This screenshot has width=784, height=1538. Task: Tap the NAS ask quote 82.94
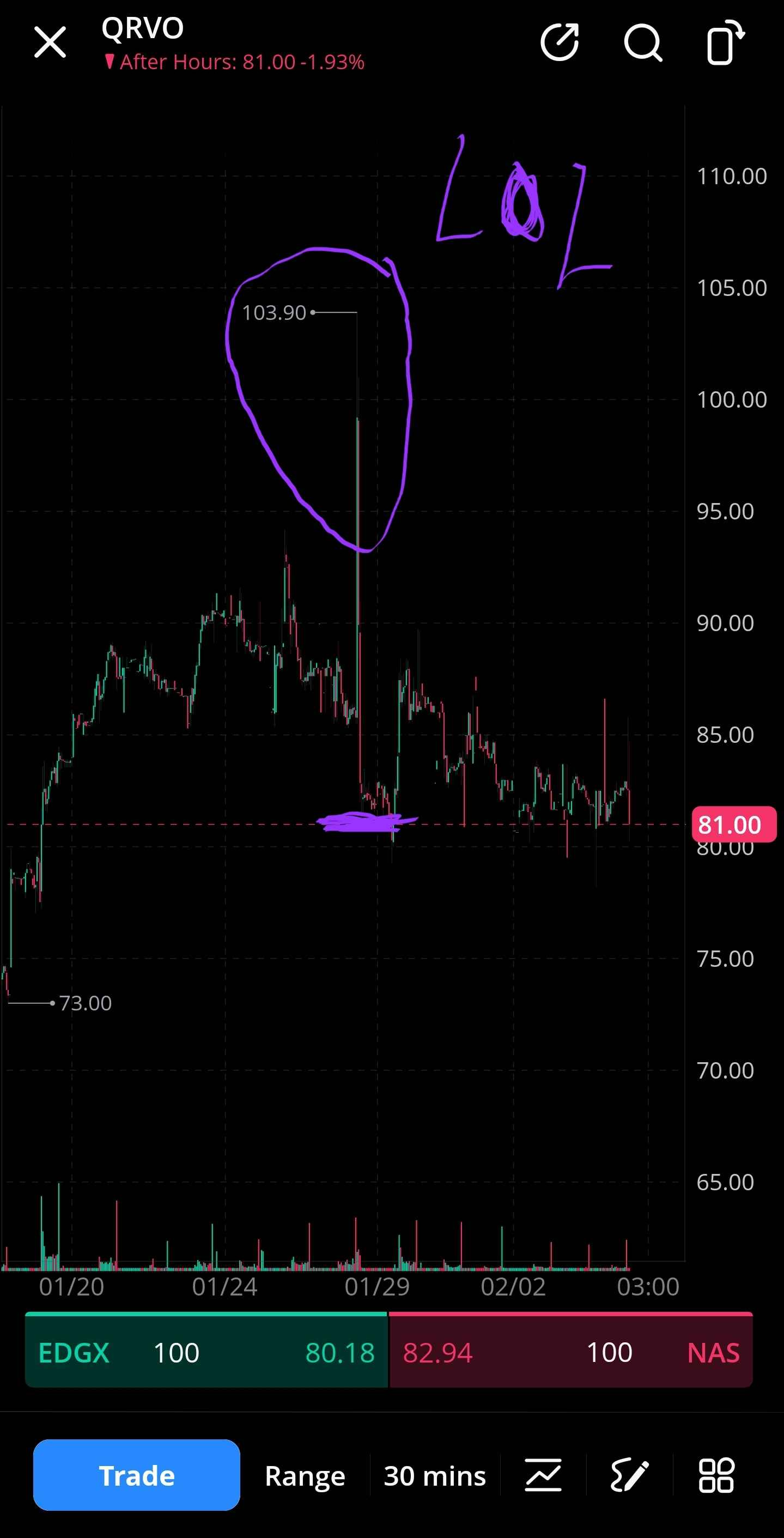pyautogui.click(x=571, y=1352)
